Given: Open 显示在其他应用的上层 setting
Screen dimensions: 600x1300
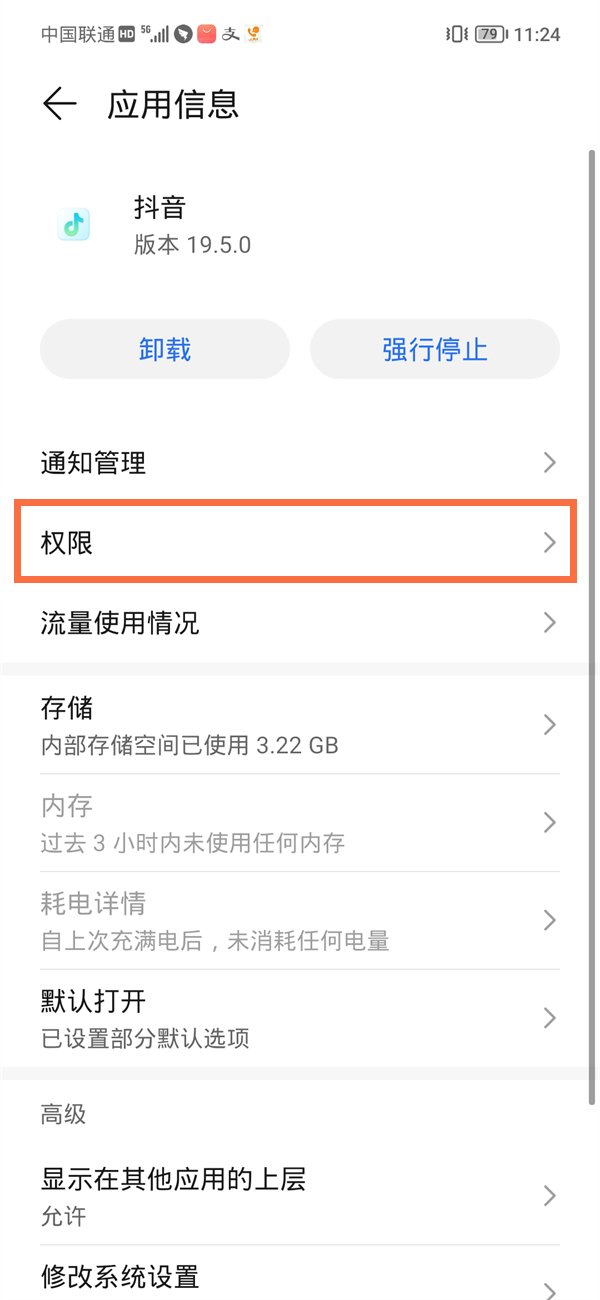Looking at the screenshot, I should 298,1196.
